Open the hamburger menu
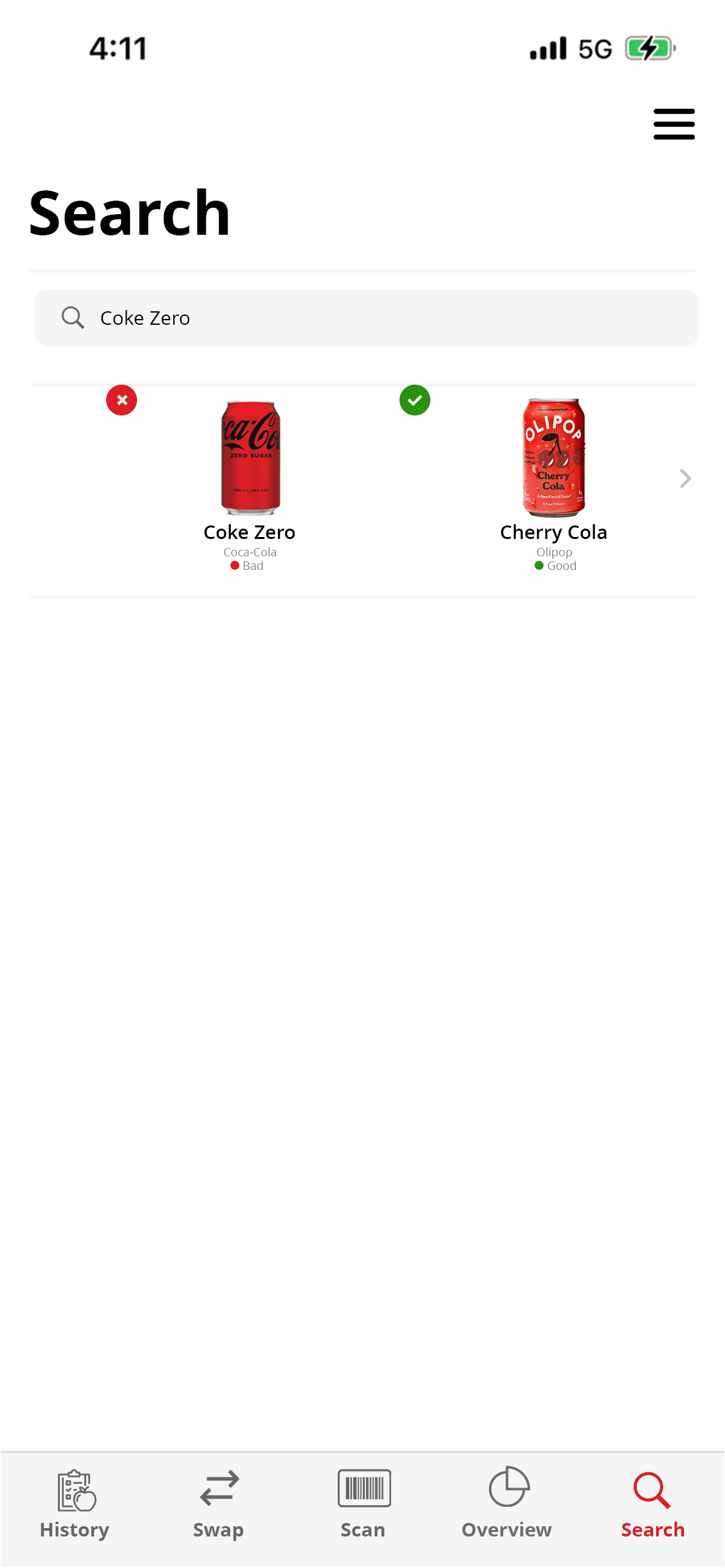 (674, 124)
